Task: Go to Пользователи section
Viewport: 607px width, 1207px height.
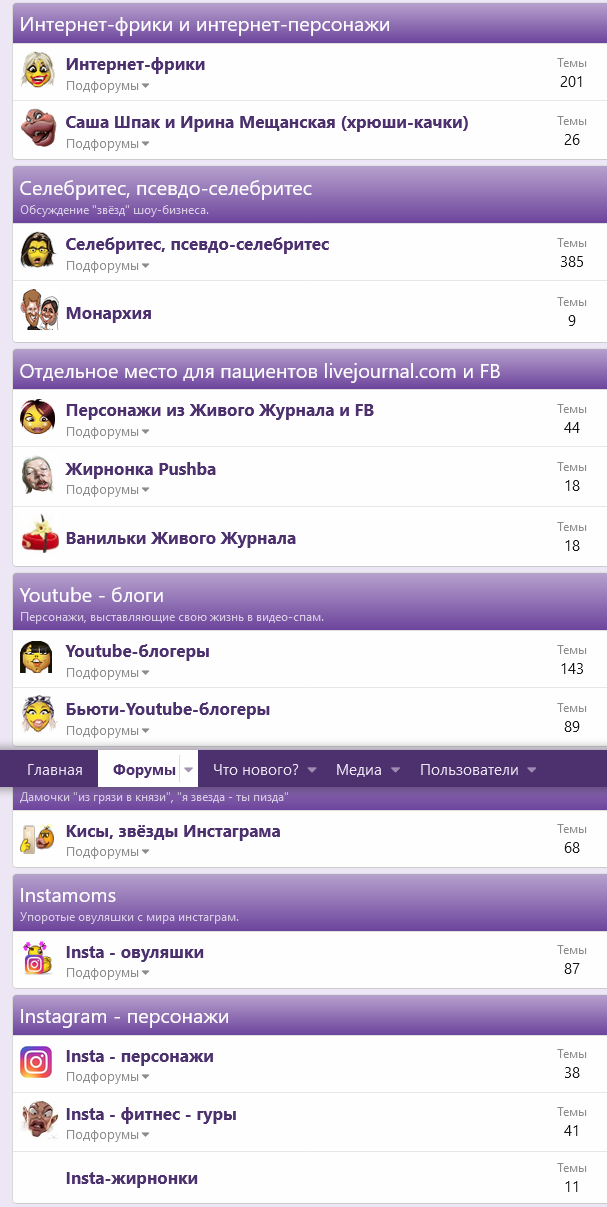Action: tap(478, 770)
